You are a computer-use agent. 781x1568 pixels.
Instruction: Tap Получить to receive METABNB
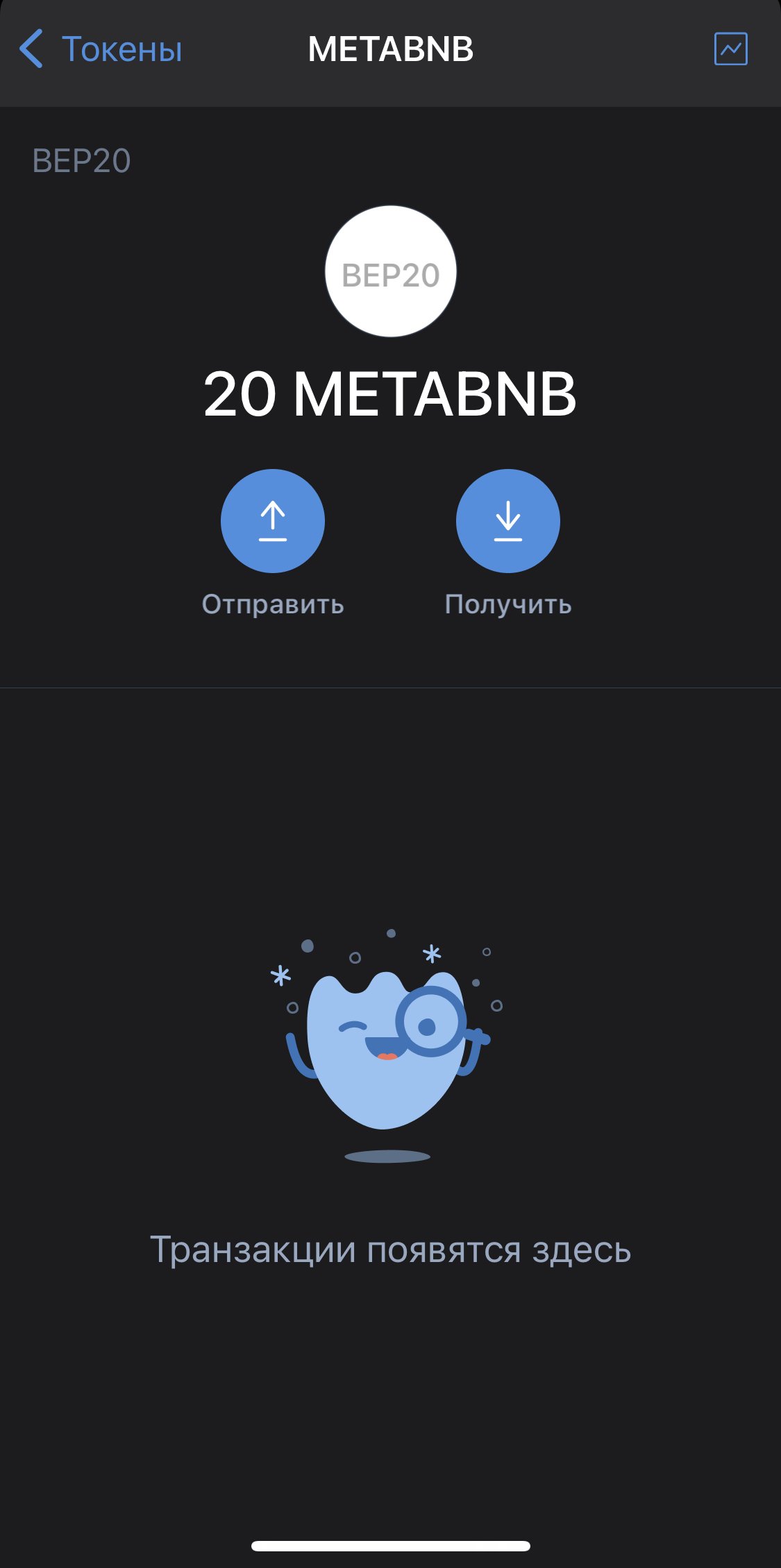pos(507,521)
